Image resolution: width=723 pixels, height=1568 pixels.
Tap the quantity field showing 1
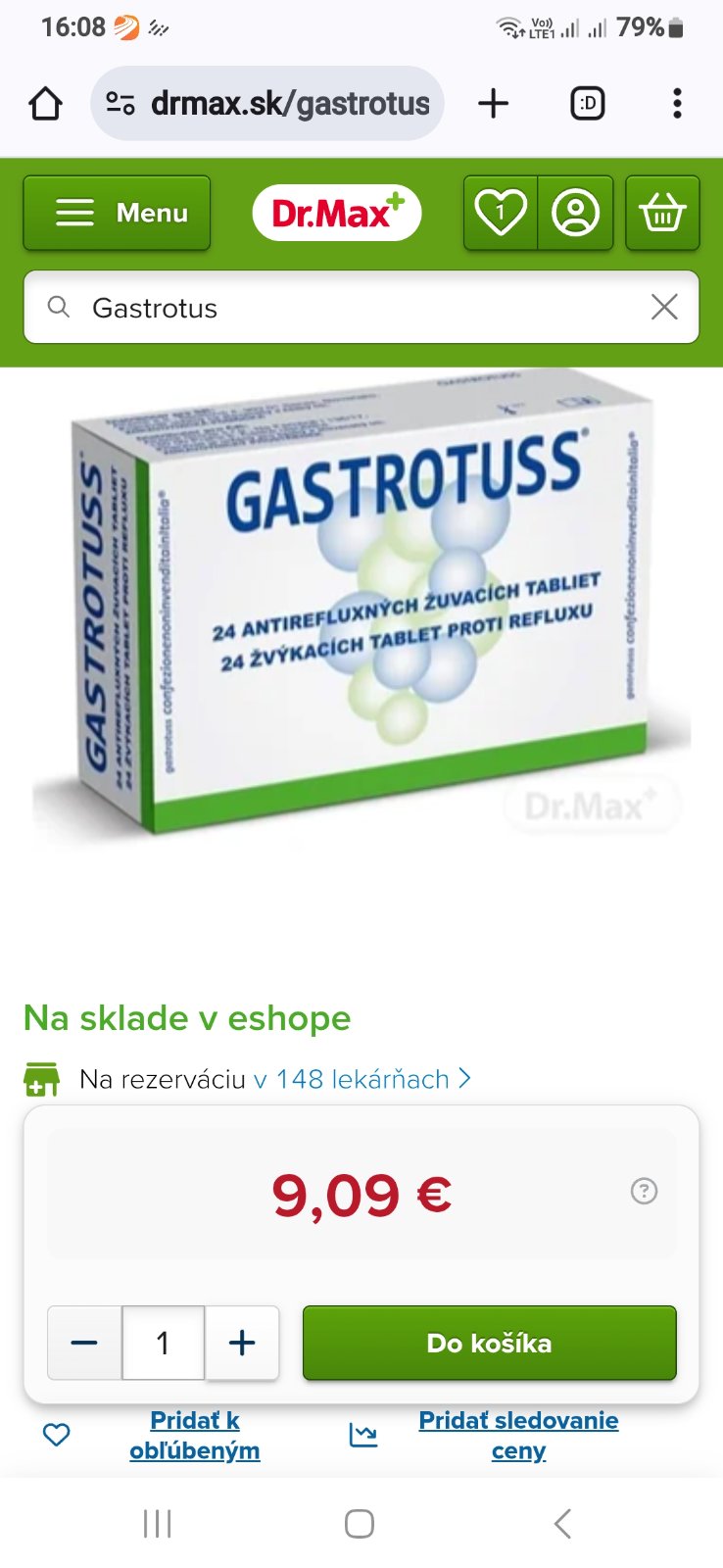(x=163, y=1343)
